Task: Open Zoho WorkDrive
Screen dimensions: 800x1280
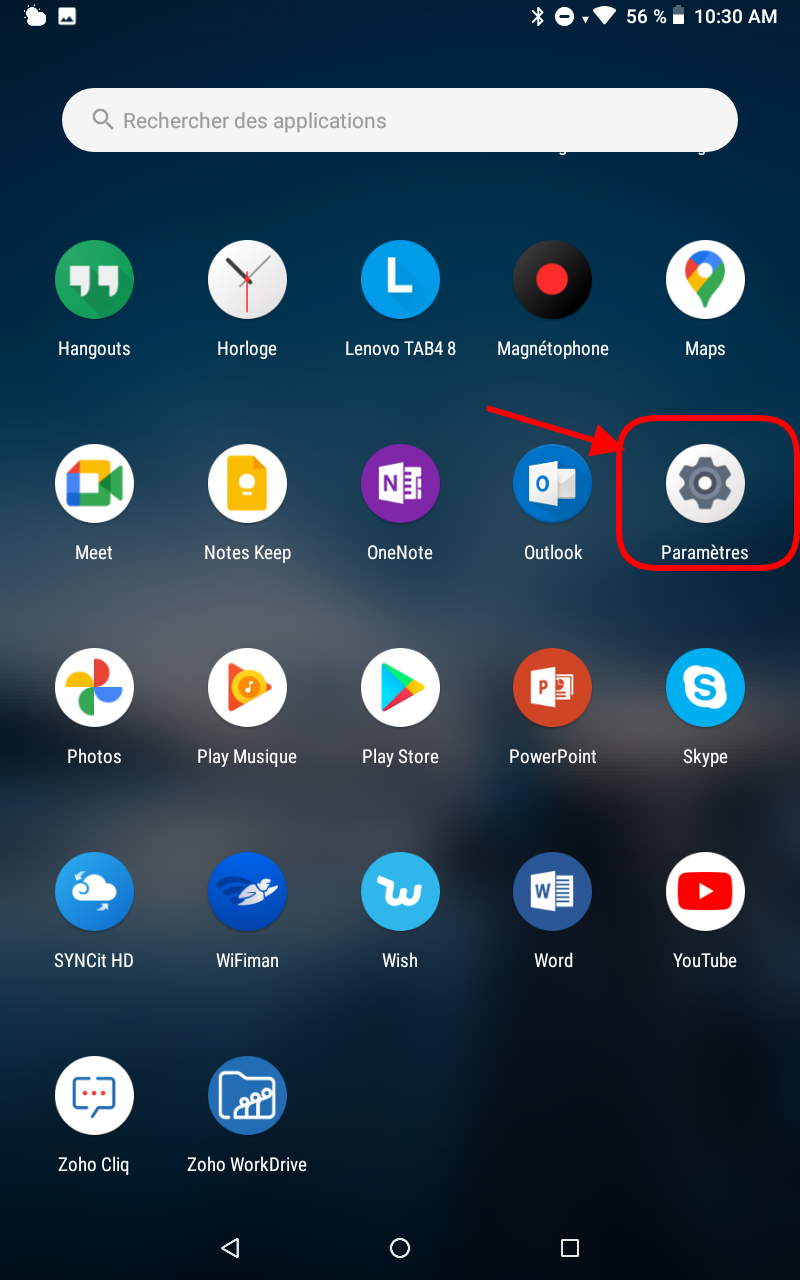Action: (247, 1097)
